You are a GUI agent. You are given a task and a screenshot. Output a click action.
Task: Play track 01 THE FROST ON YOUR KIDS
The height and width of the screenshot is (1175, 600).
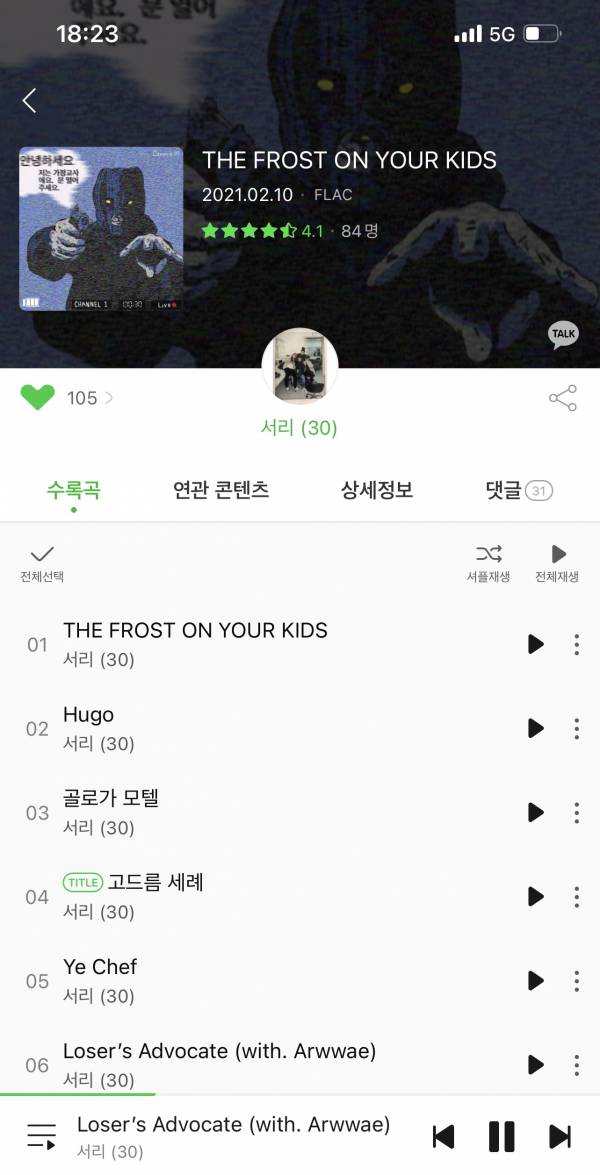coord(535,644)
